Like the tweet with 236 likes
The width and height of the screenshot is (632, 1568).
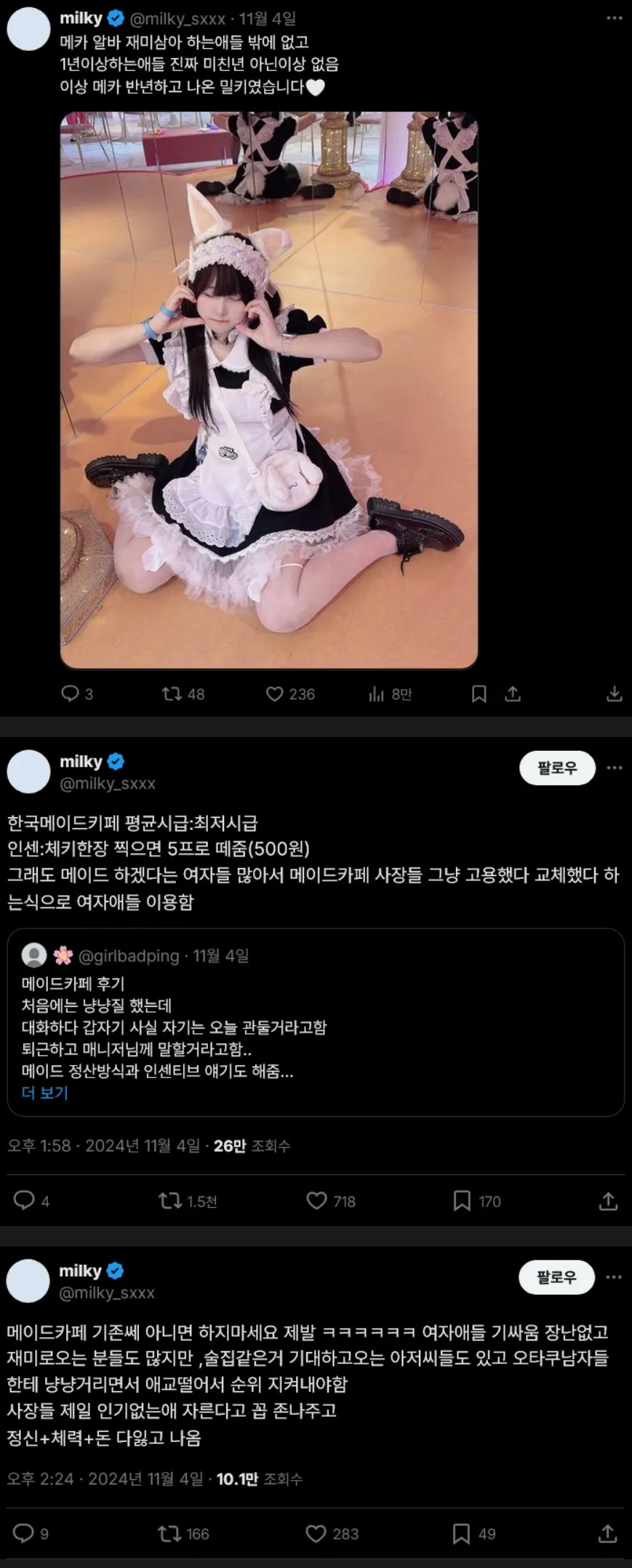click(274, 693)
